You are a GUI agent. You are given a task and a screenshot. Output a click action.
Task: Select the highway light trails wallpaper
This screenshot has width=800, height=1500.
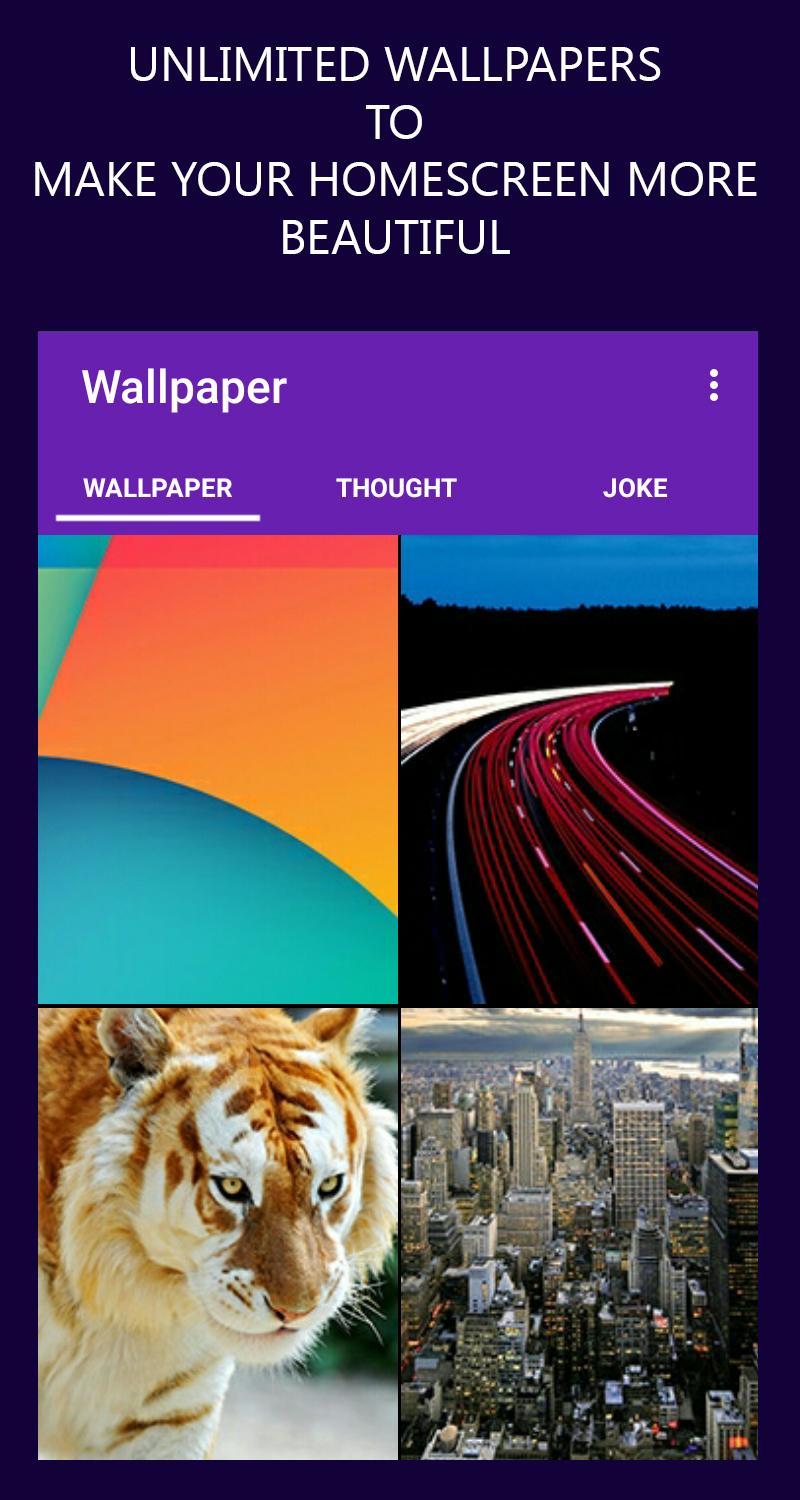580,765
